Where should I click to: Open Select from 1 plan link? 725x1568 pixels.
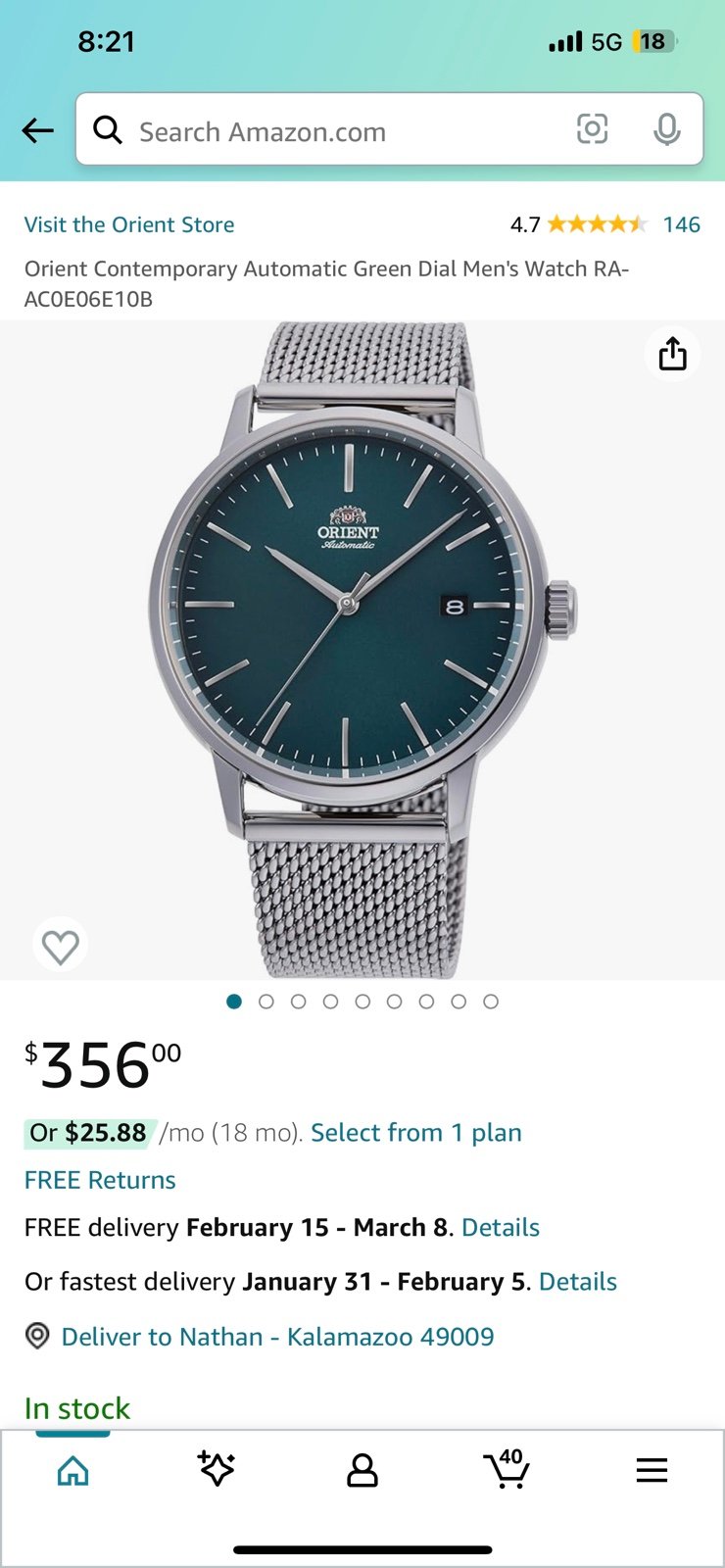coord(416,1133)
